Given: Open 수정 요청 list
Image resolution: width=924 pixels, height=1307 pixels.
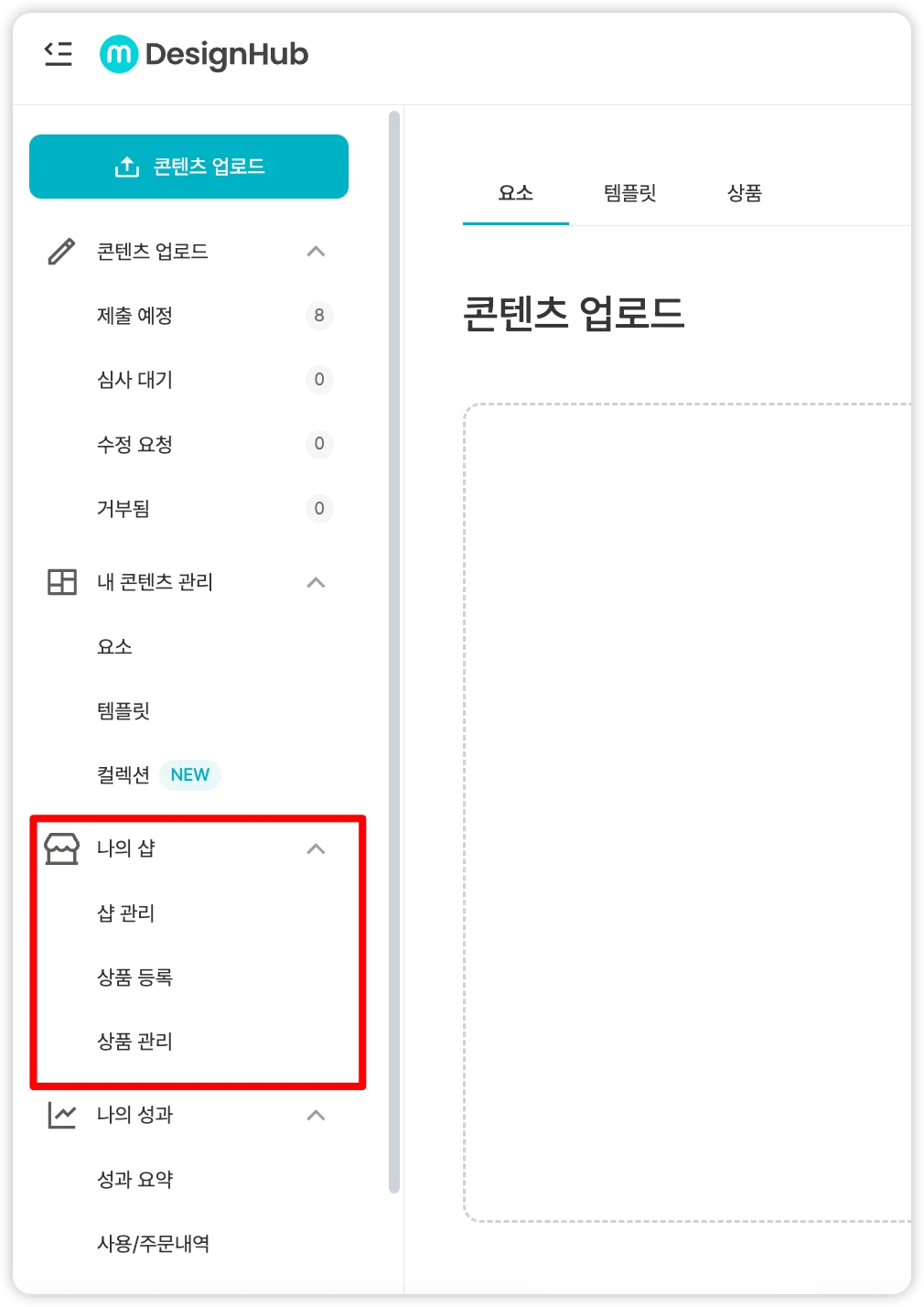Looking at the screenshot, I should point(134,445).
